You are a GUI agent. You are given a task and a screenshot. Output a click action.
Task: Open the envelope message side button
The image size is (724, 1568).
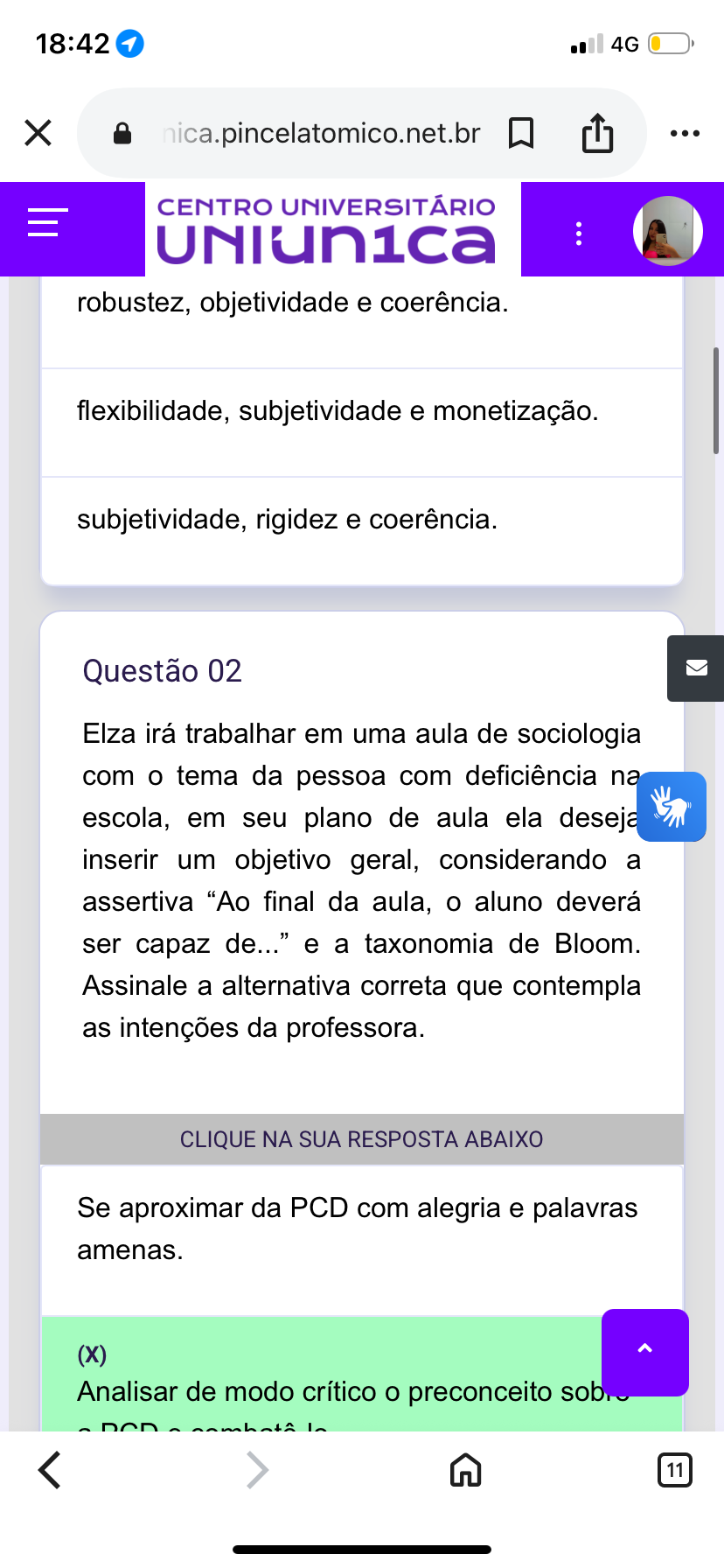click(696, 668)
